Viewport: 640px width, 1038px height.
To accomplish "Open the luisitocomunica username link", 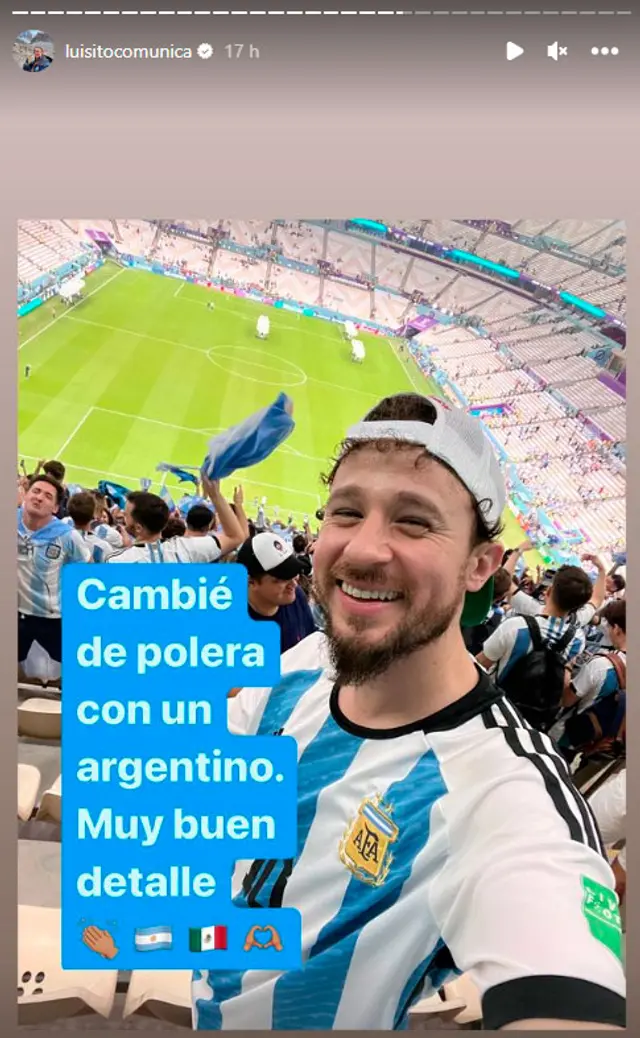I will click(128, 51).
